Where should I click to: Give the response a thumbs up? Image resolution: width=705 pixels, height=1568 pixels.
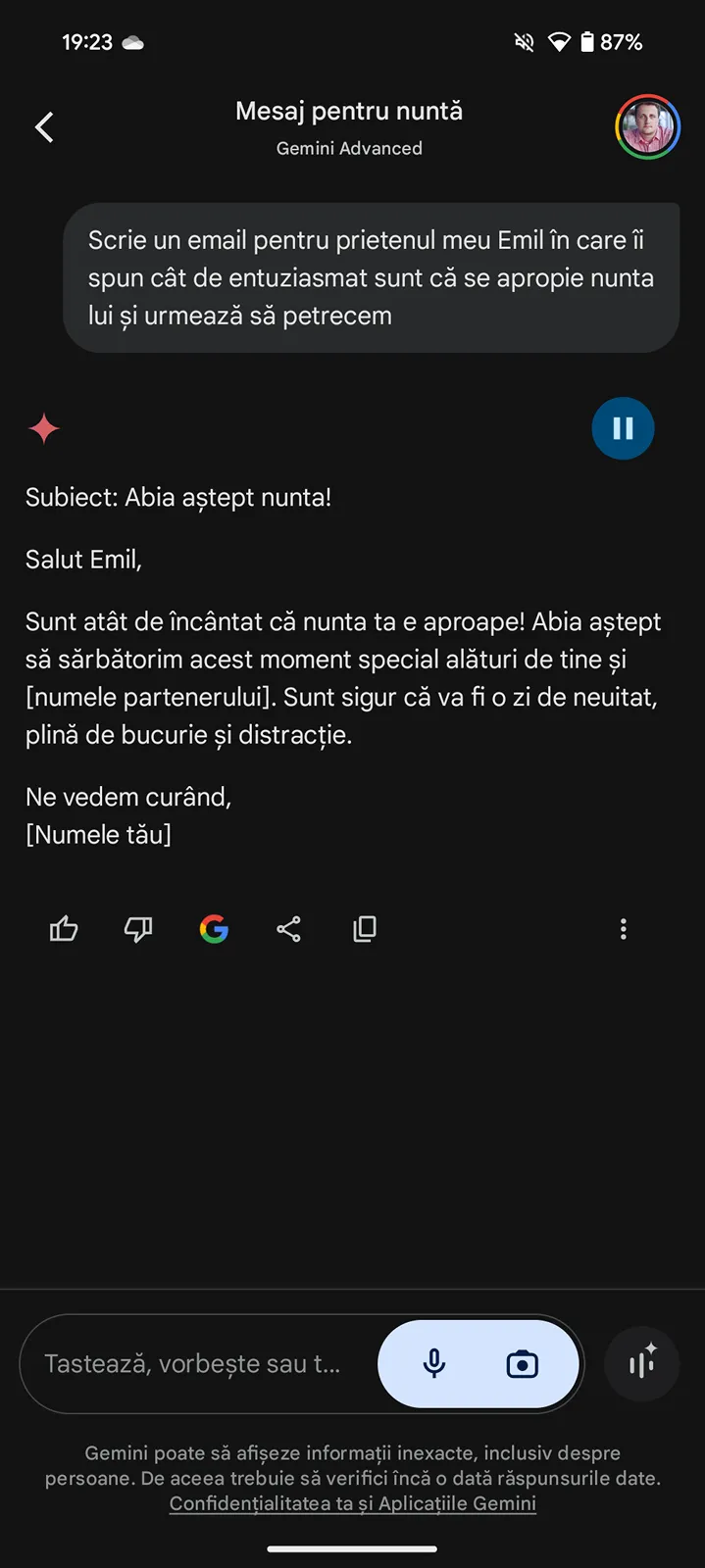pyautogui.click(x=64, y=929)
